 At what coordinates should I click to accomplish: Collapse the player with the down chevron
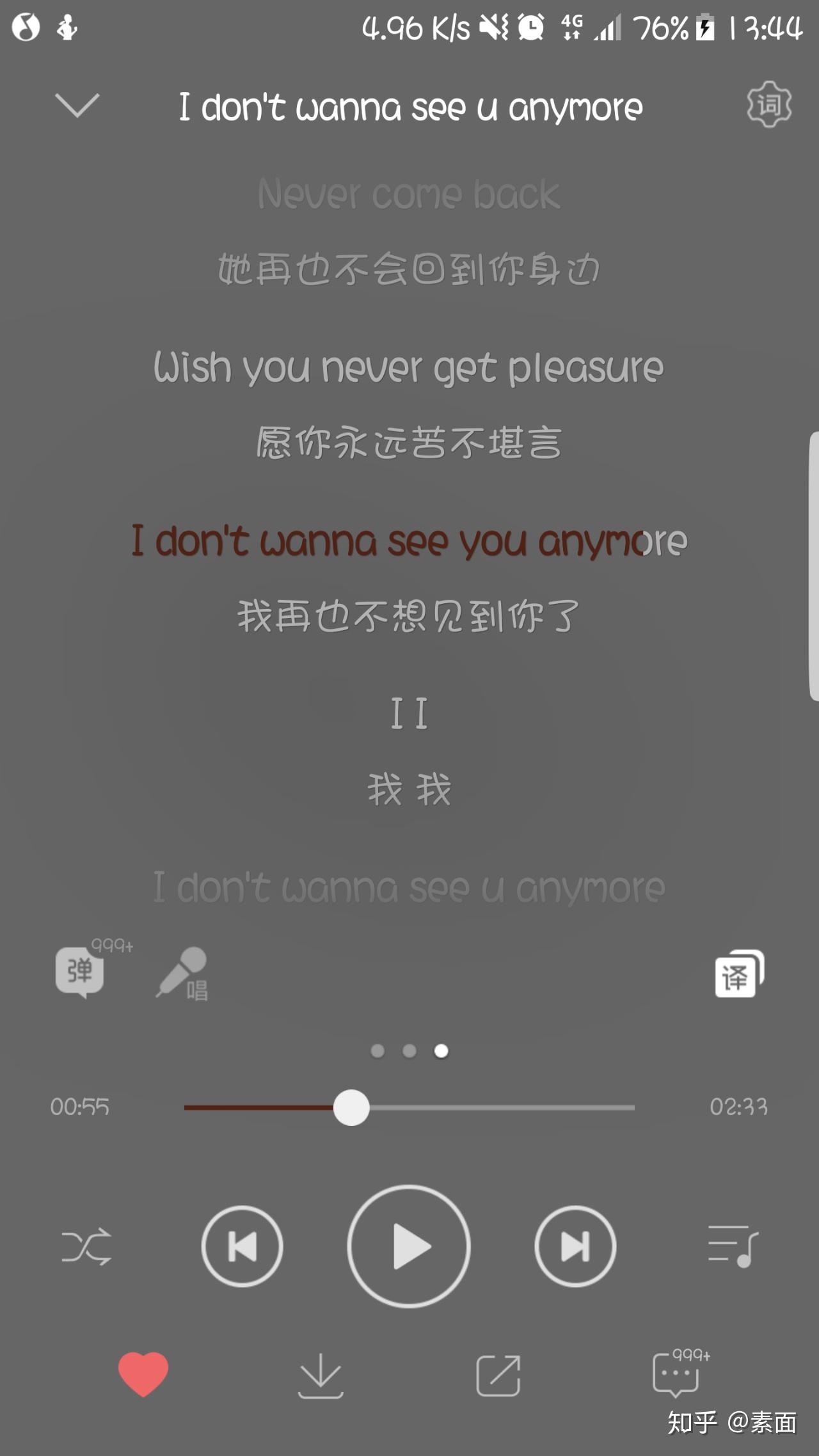coord(77,105)
